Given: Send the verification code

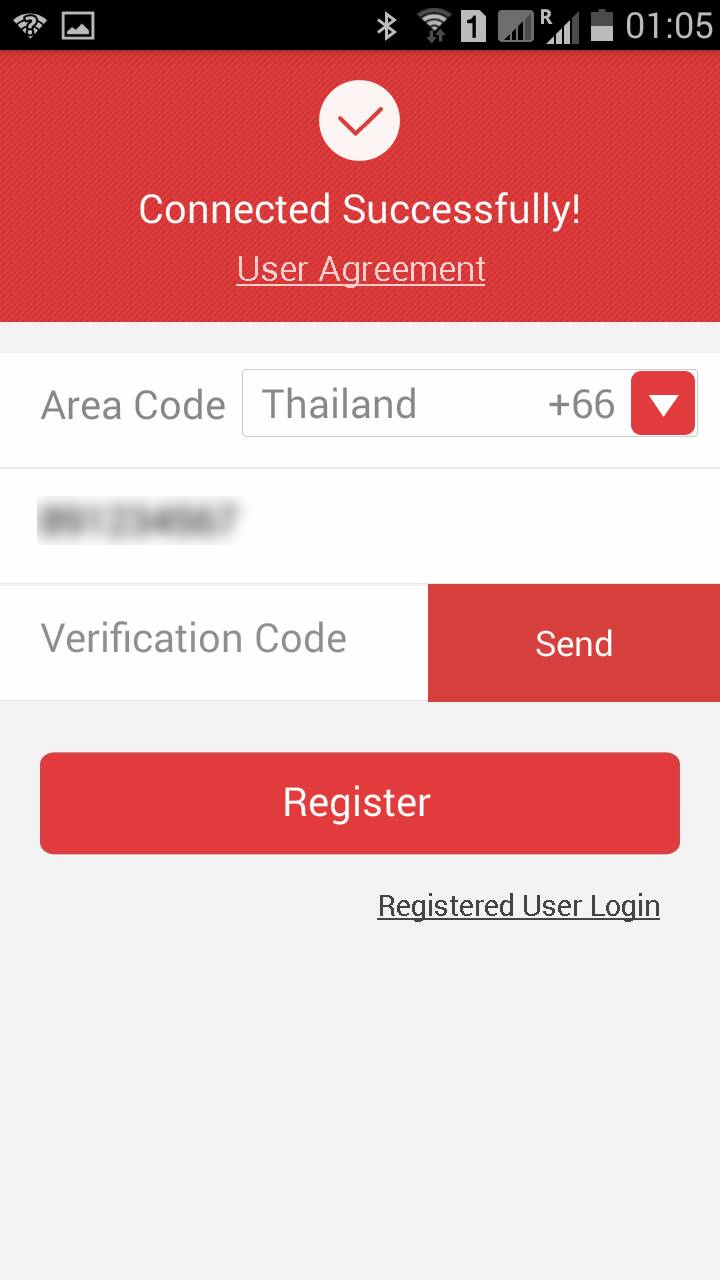Looking at the screenshot, I should coord(573,643).
